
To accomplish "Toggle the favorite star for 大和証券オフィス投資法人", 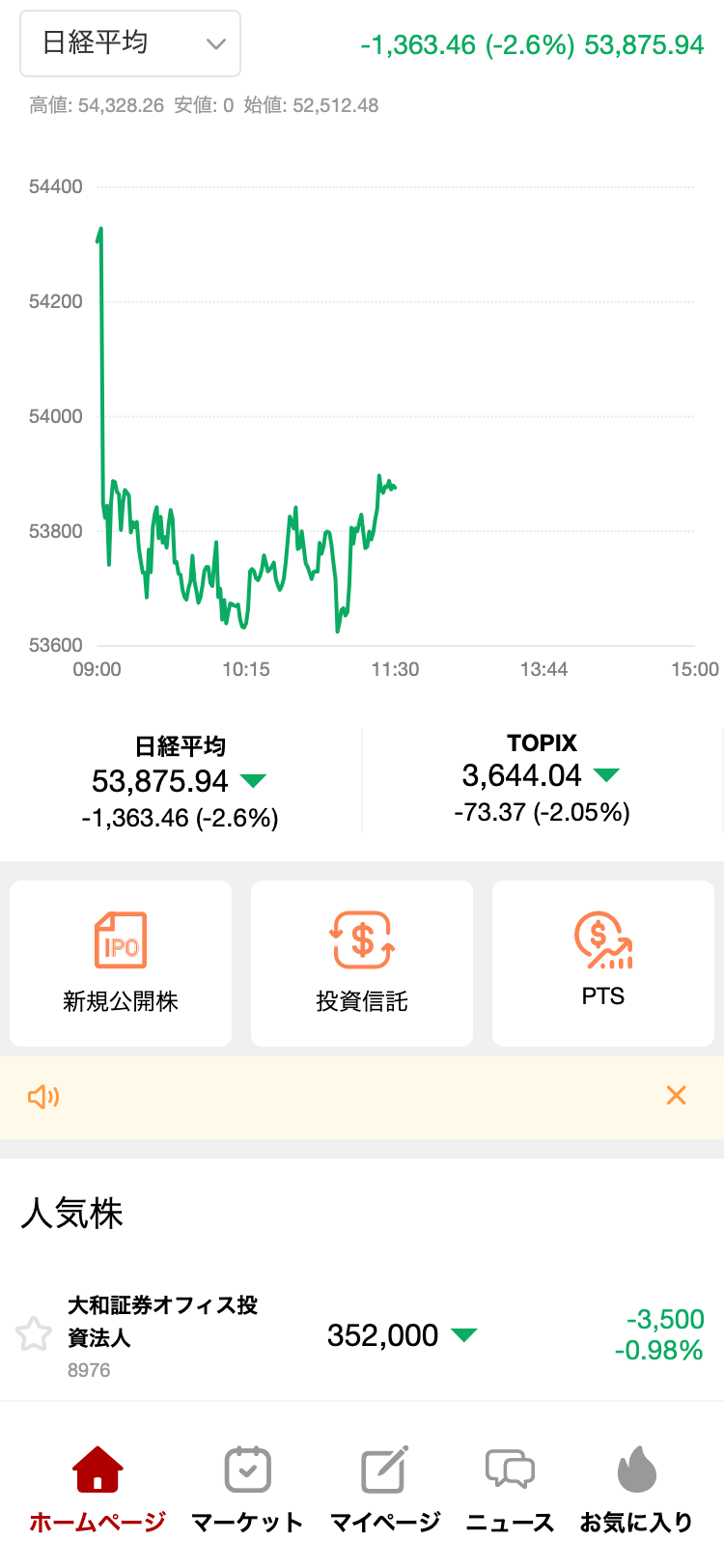I will coord(35,1333).
